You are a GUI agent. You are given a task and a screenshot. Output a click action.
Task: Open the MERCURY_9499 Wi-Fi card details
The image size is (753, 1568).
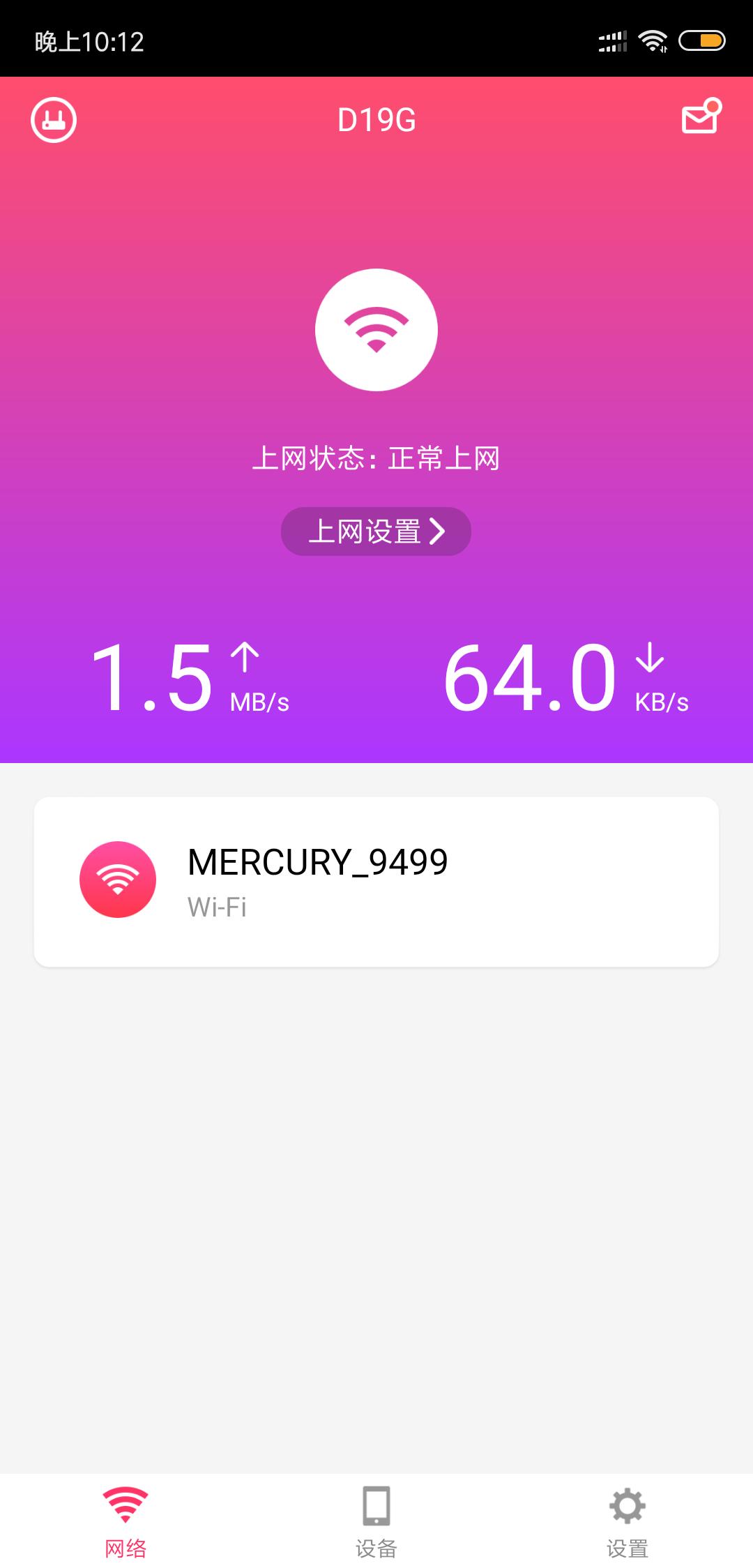tap(376, 879)
